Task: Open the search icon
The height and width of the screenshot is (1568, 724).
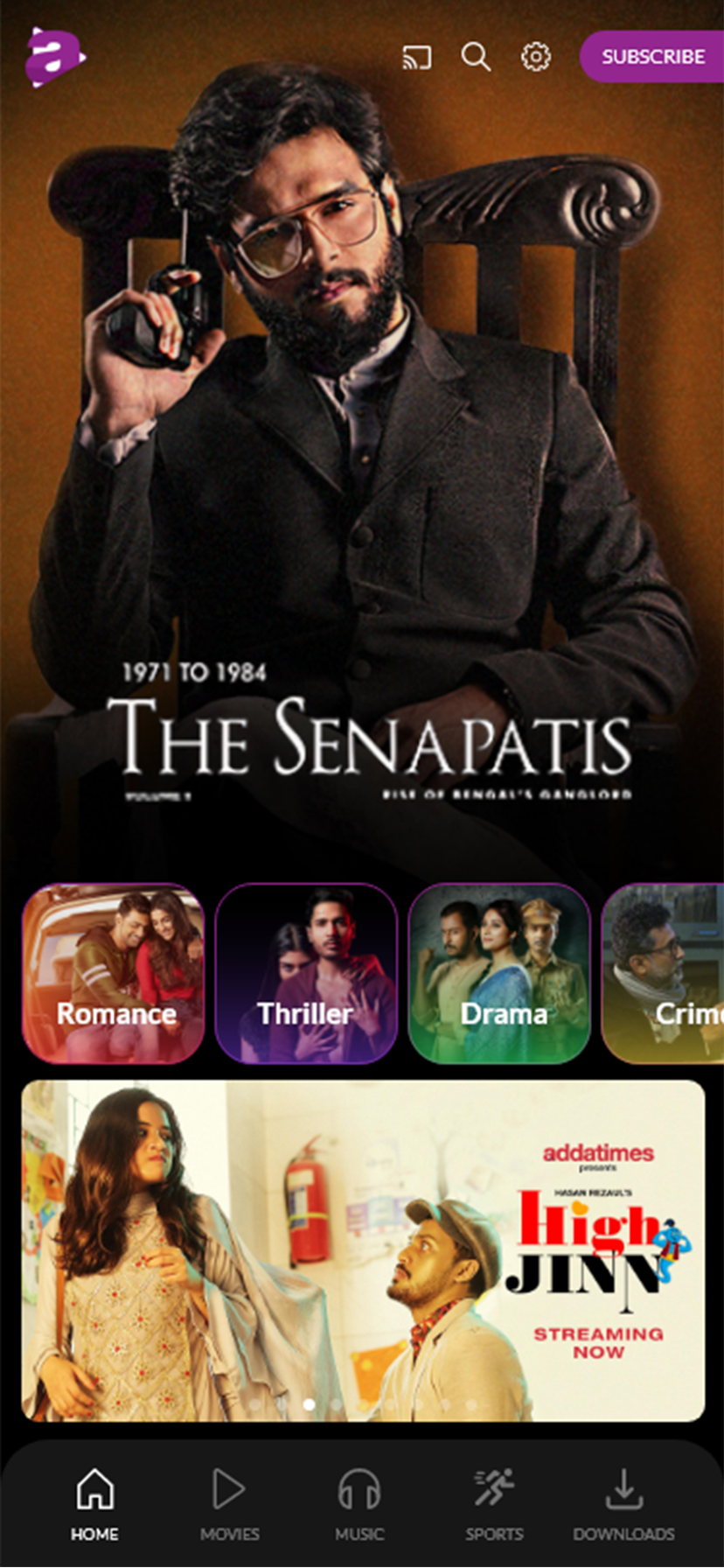Action: point(476,58)
